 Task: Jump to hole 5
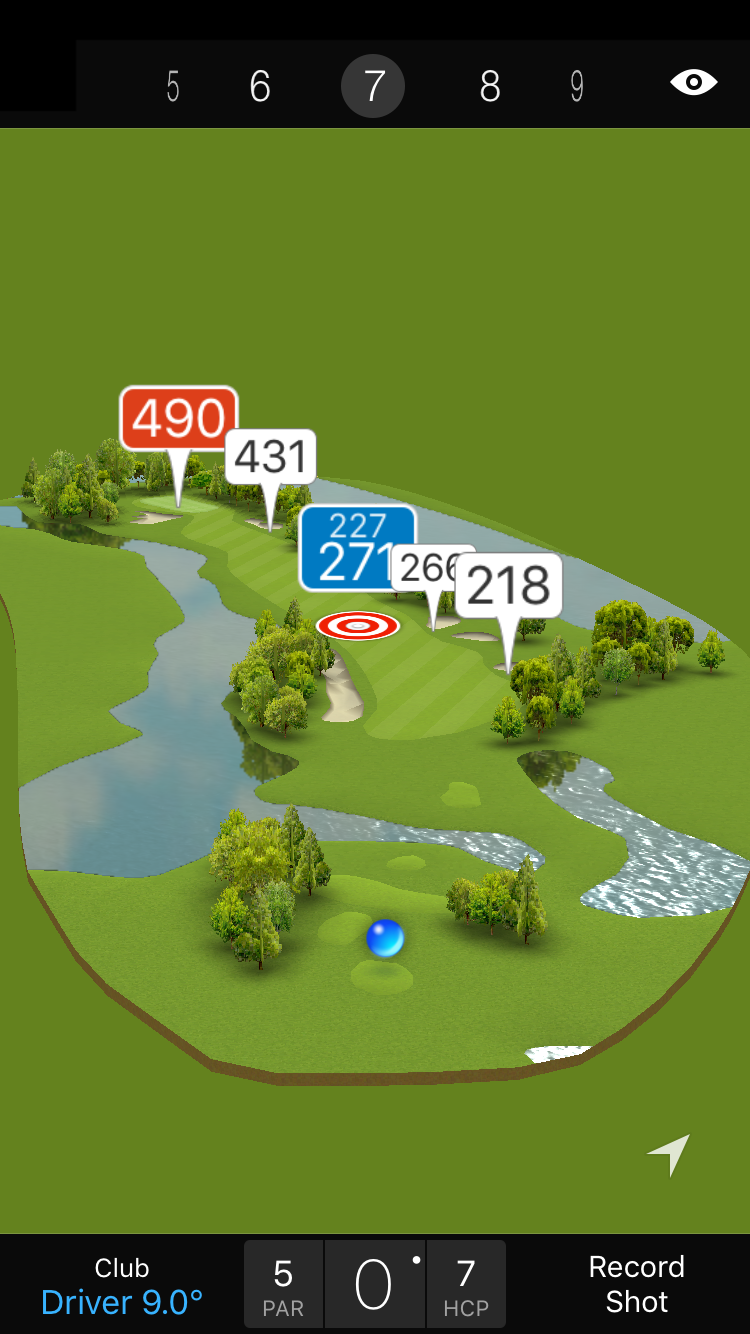click(173, 87)
